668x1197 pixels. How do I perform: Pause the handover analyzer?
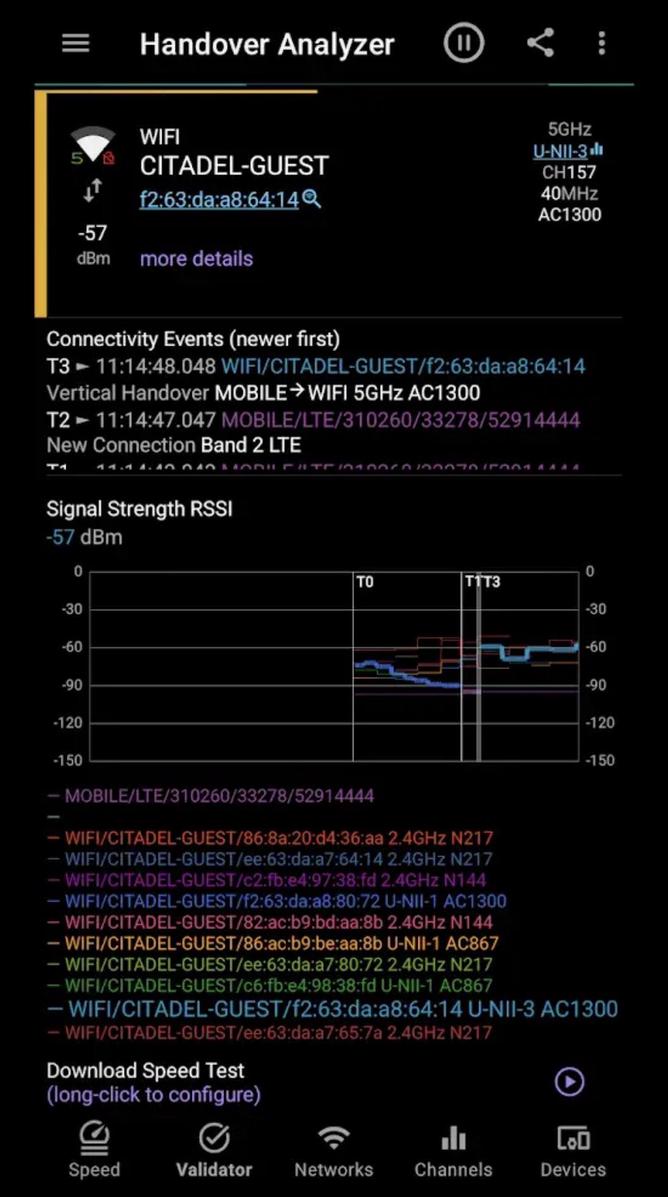pos(464,44)
